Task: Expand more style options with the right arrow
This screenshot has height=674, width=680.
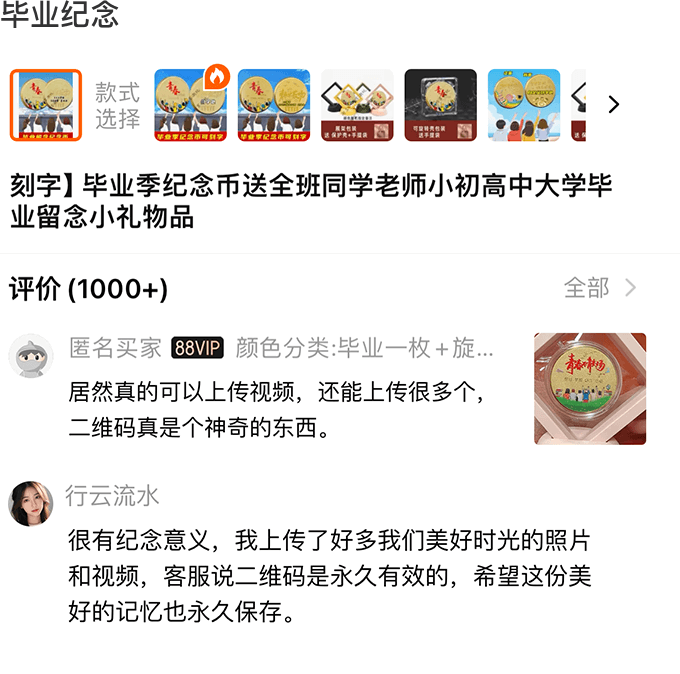Action: (614, 105)
